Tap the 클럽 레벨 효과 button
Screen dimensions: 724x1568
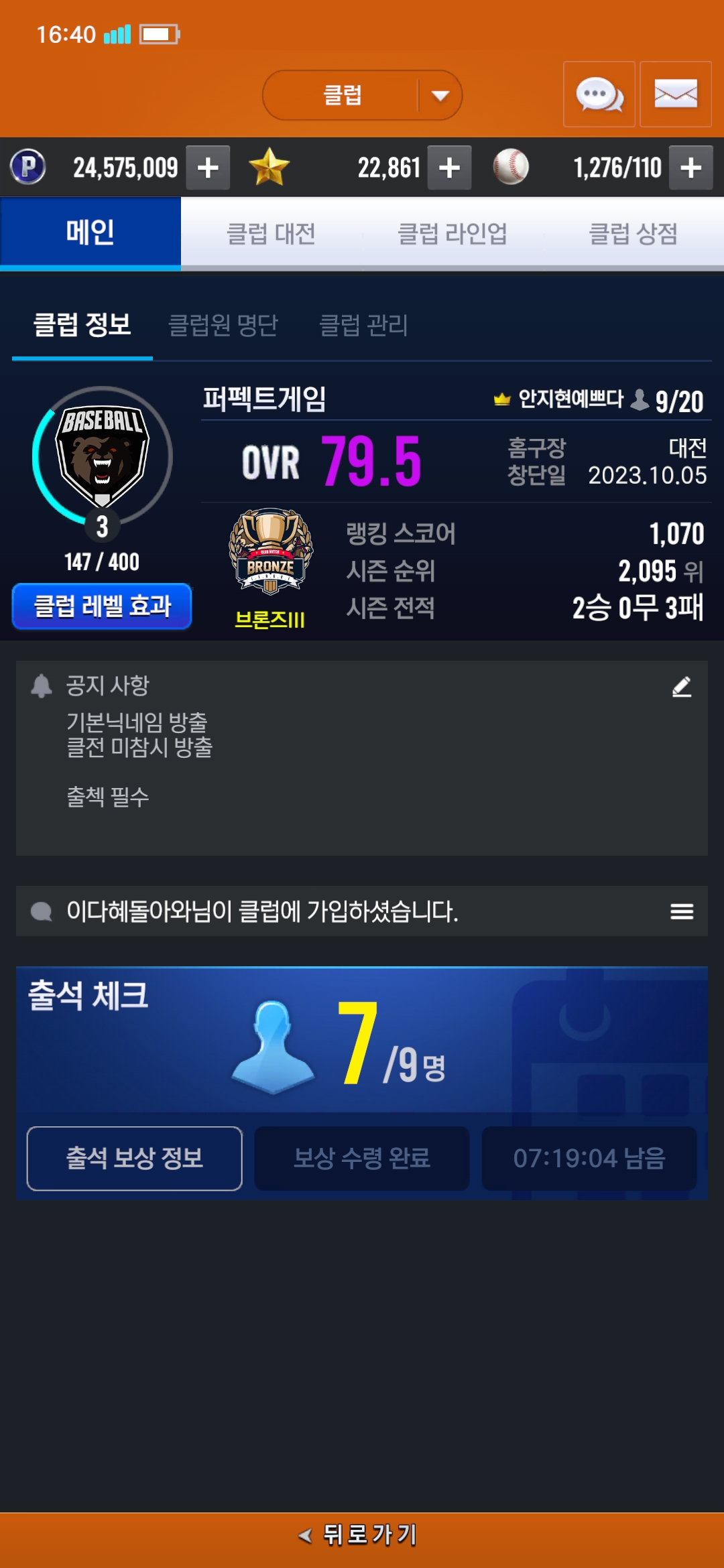pyautogui.click(x=102, y=606)
